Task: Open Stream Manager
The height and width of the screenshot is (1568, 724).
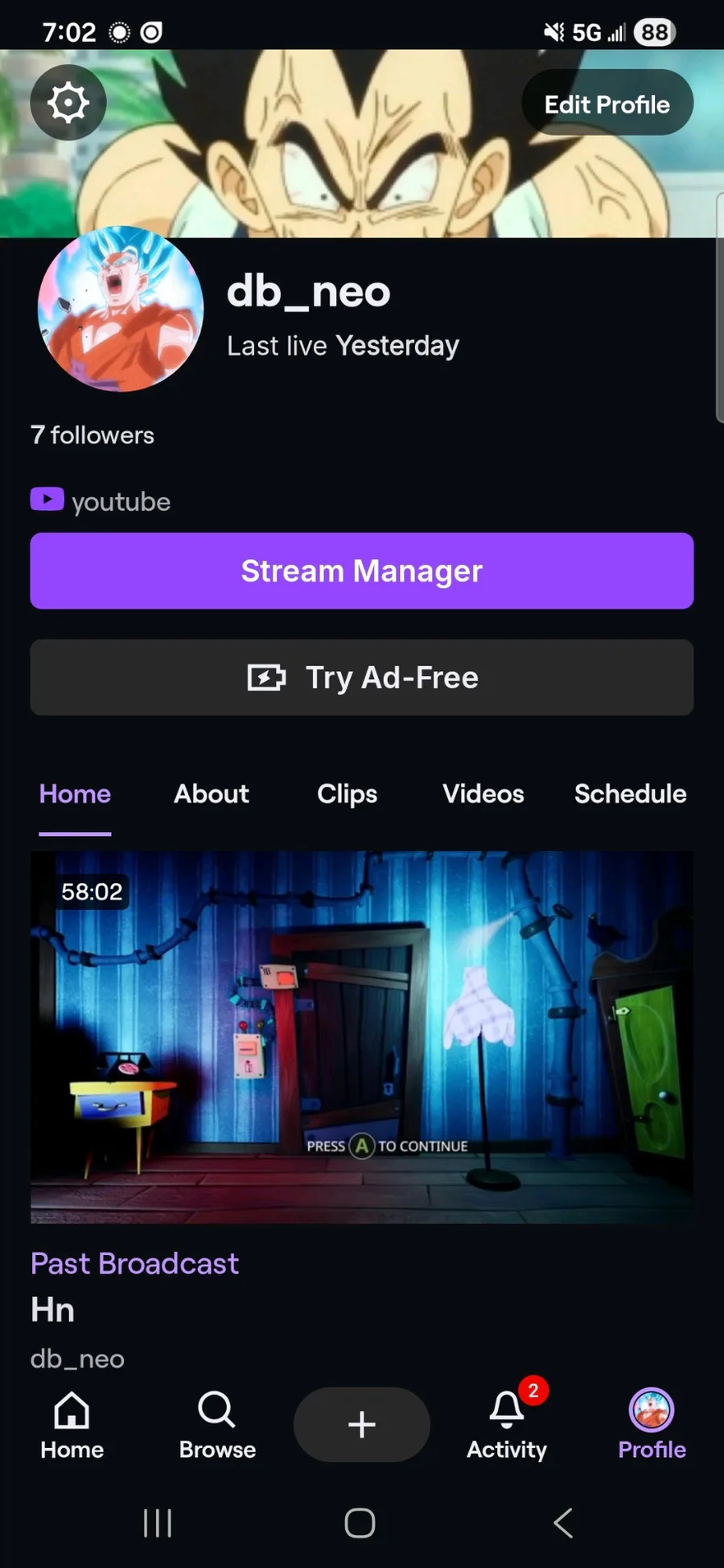Action: [362, 571]
